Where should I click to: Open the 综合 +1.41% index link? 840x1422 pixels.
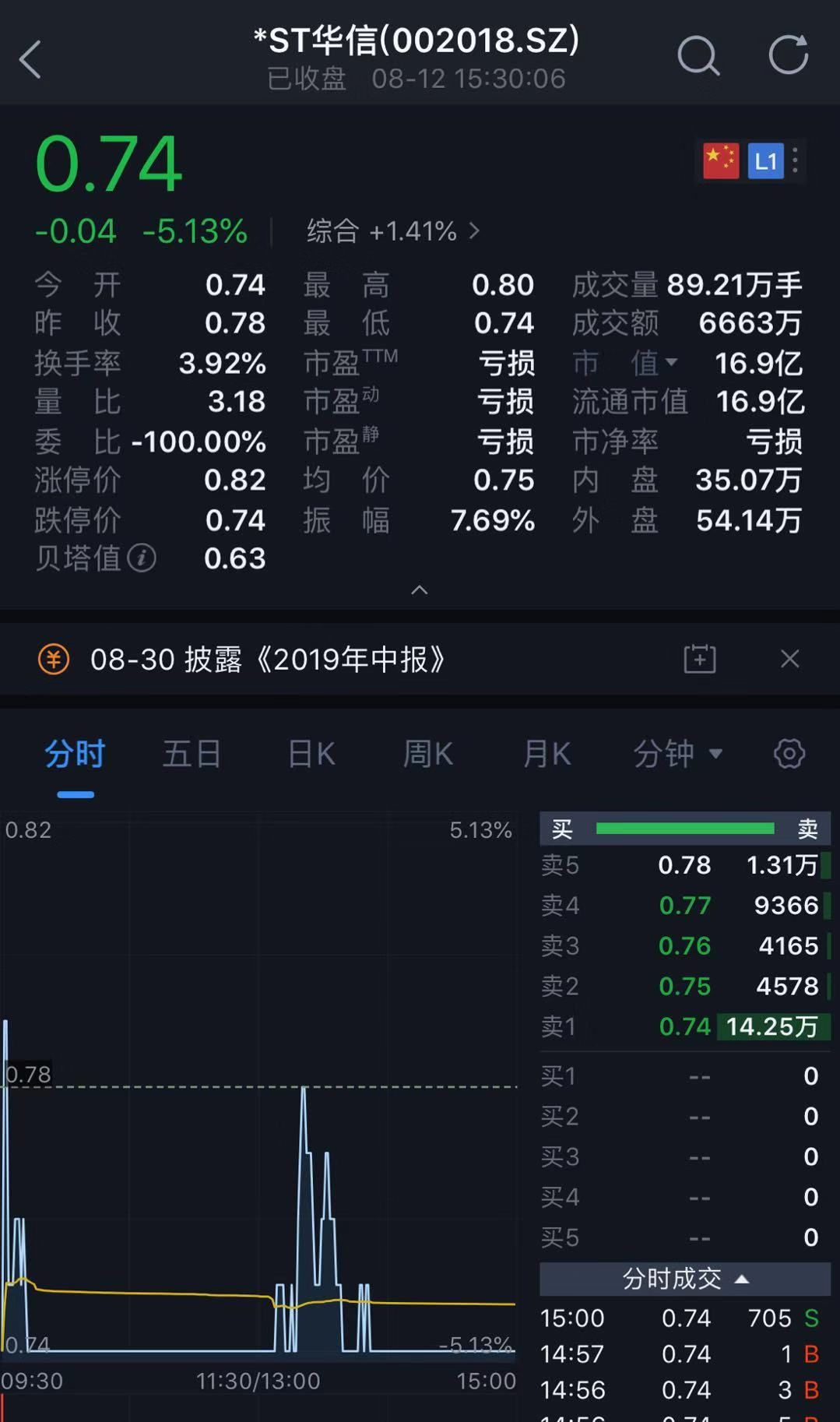[x=392, y=231]
